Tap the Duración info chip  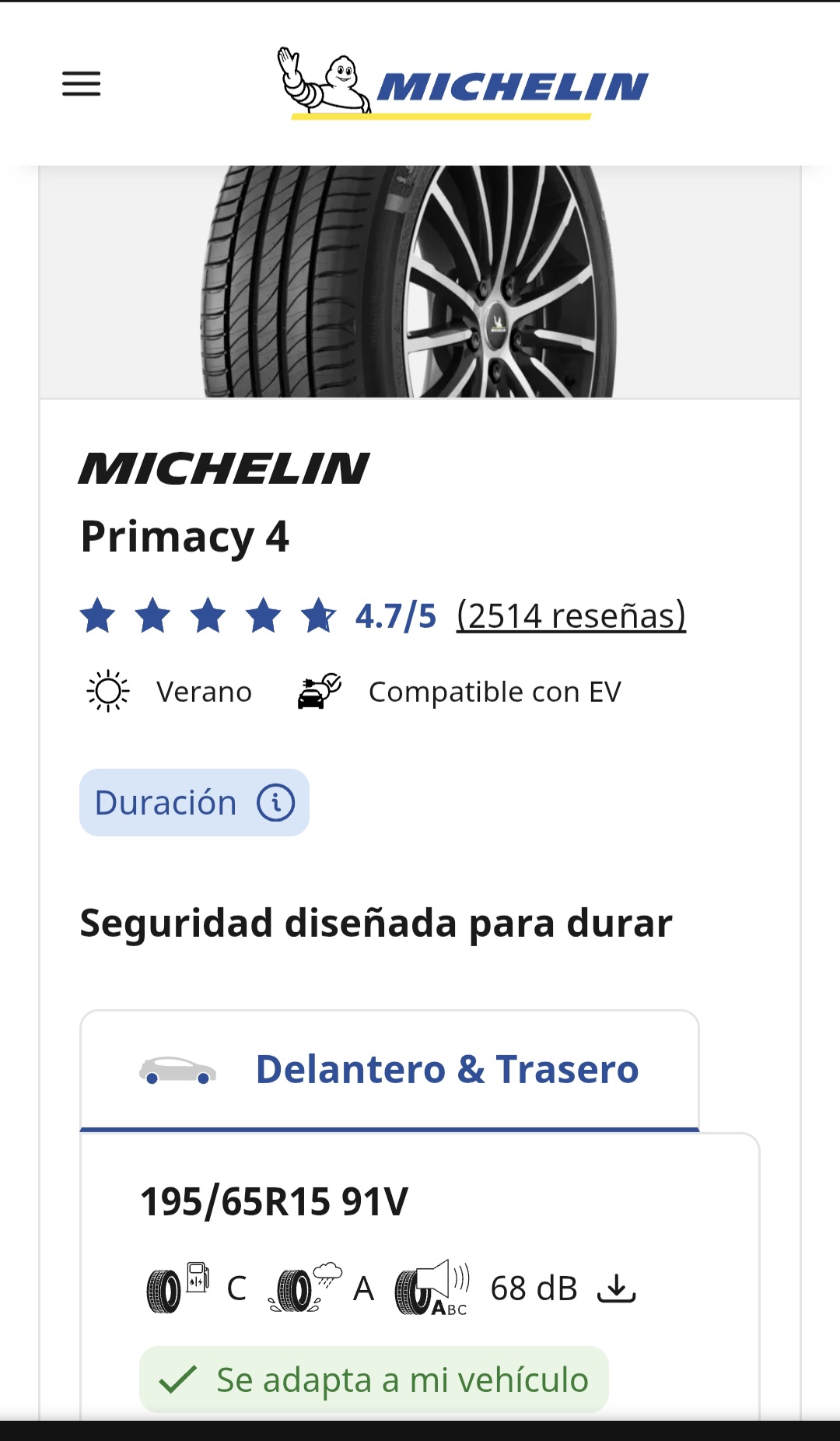pos(194,803)
